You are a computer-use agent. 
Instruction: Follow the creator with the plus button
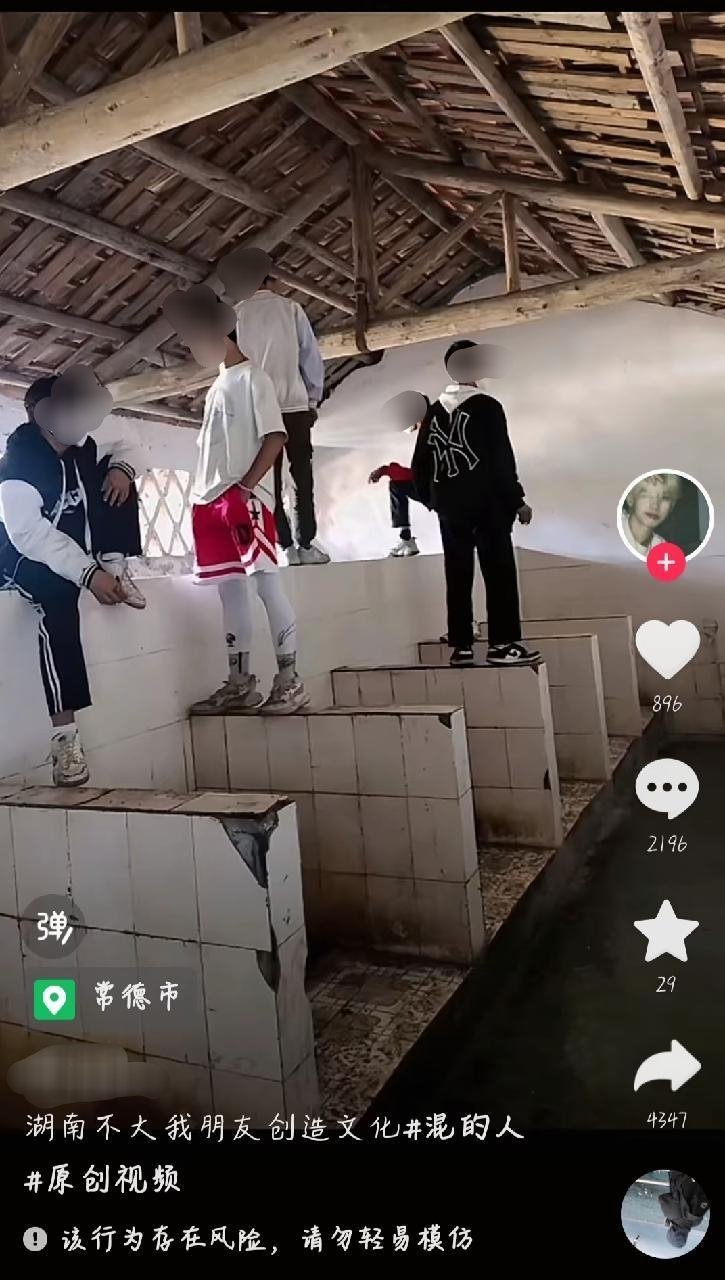tap(665, 563)
